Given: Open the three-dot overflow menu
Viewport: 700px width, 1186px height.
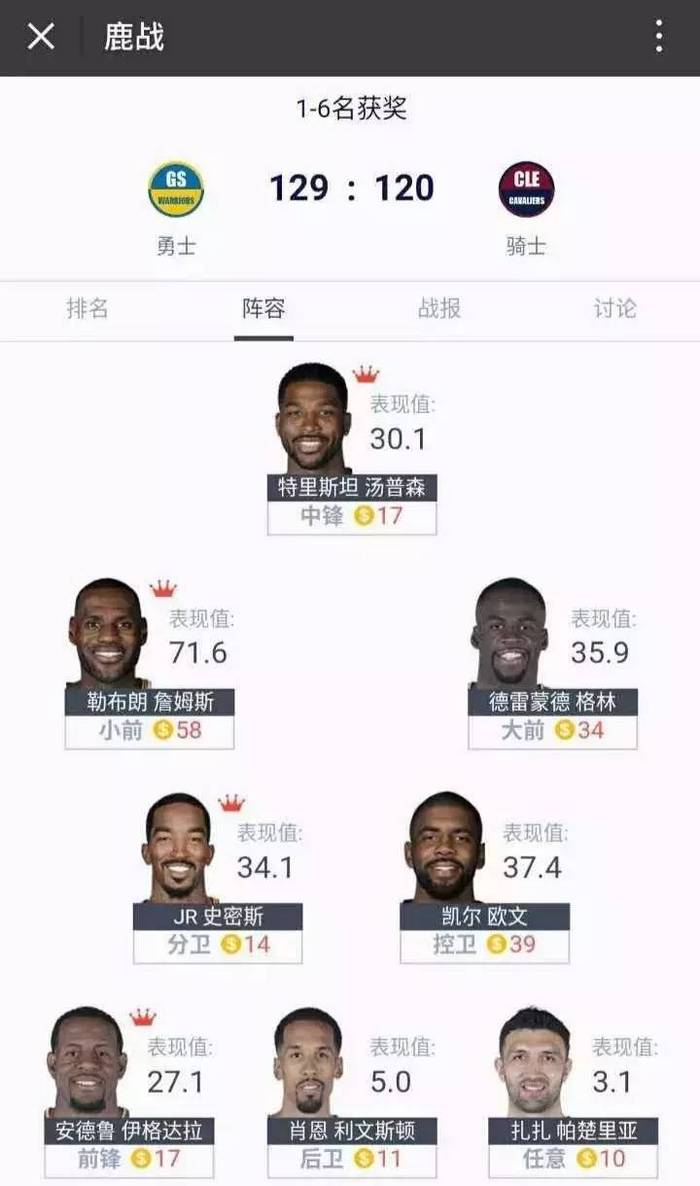Looking at the screenshot, I should 658,37.
